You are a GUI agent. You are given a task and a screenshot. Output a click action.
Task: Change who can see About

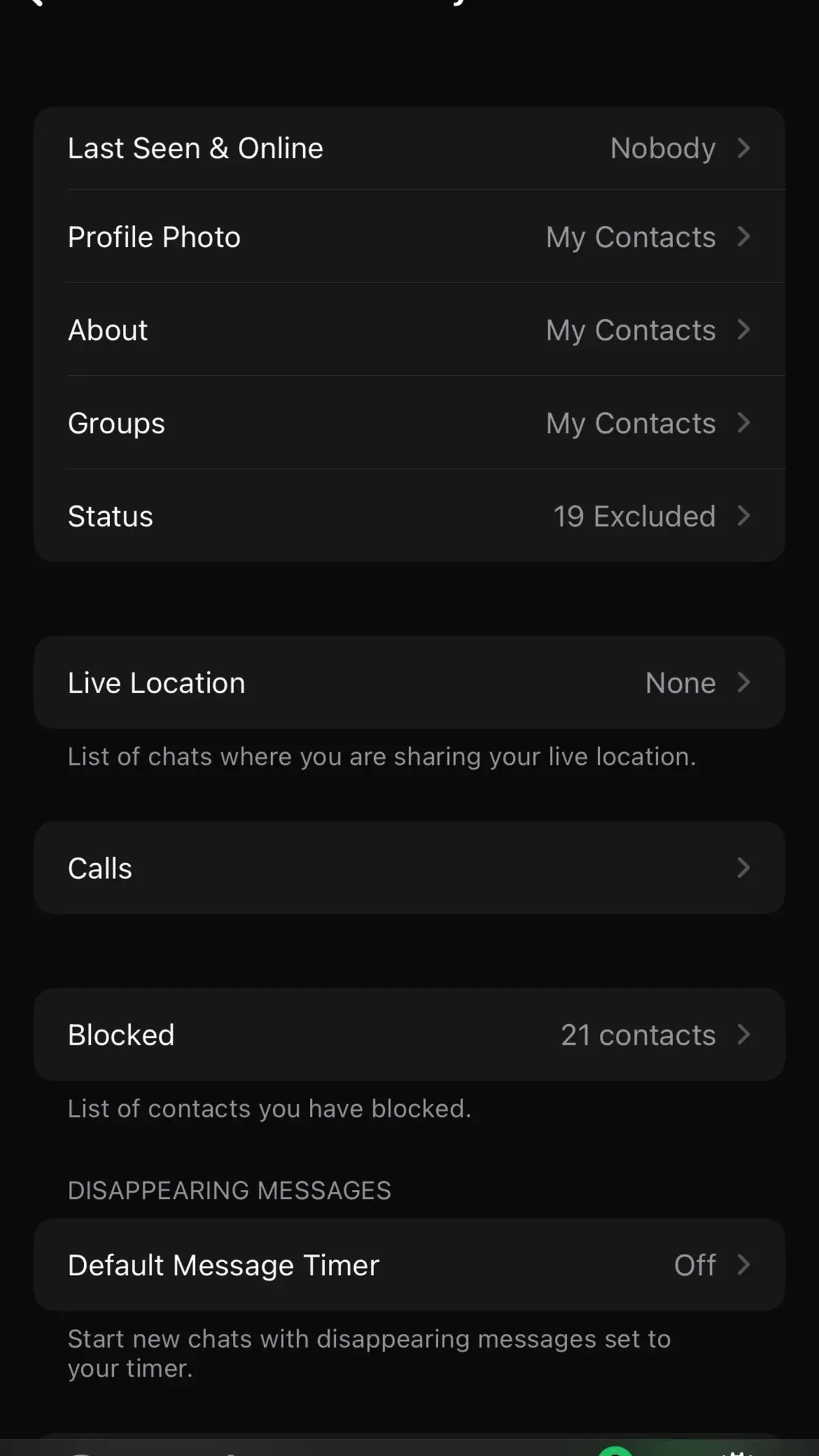point(409,330)
